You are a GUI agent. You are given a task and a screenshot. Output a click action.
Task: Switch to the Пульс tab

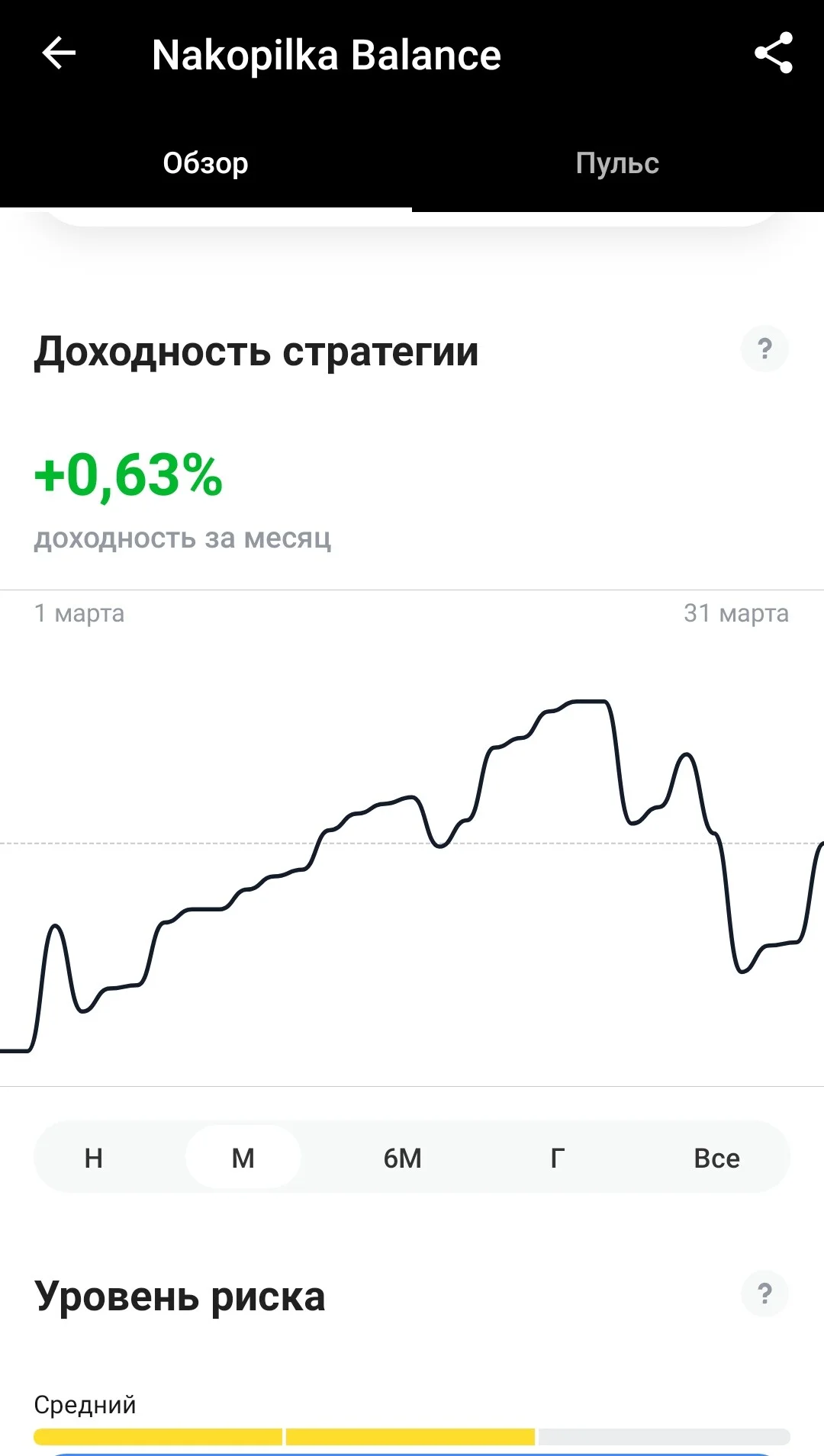(617, 163)
